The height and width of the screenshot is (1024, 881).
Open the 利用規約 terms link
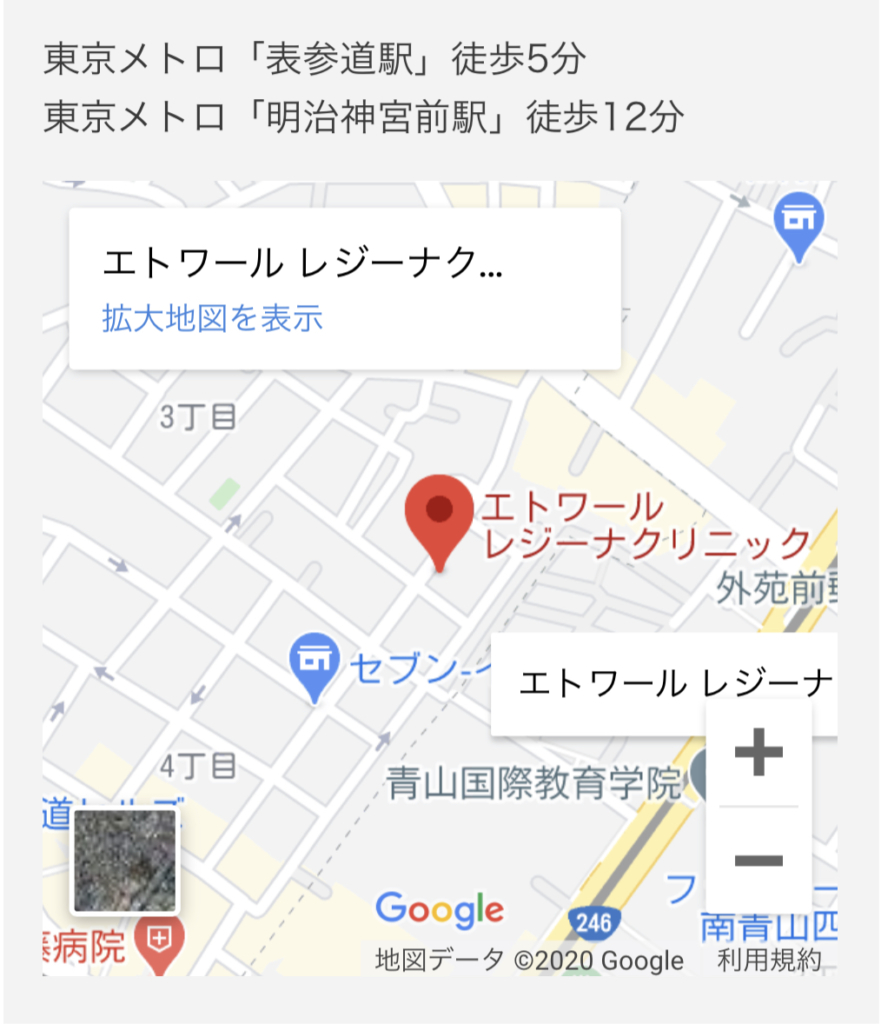coord(769,961)
